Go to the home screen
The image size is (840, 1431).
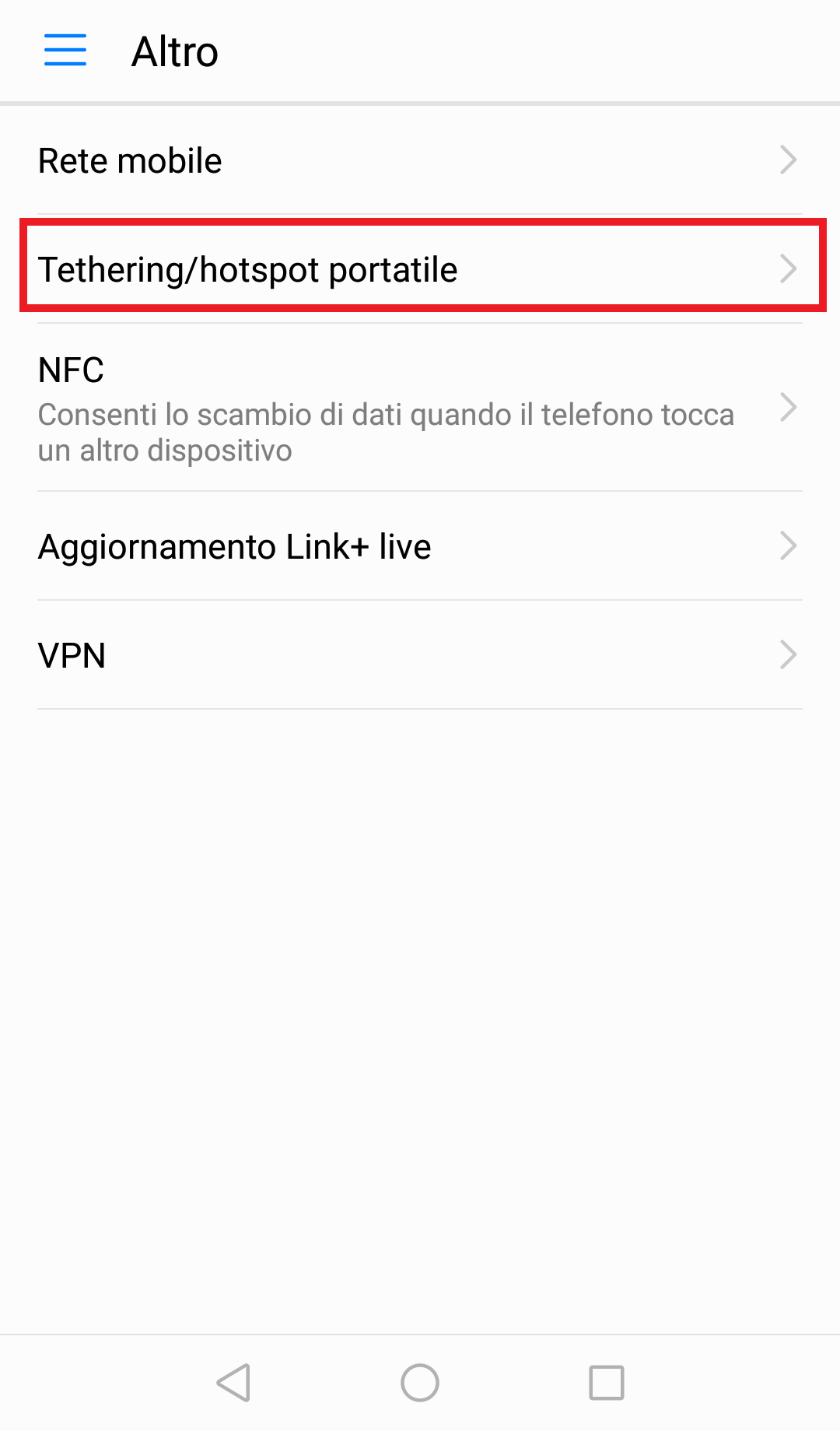[x=420, y=1383]
